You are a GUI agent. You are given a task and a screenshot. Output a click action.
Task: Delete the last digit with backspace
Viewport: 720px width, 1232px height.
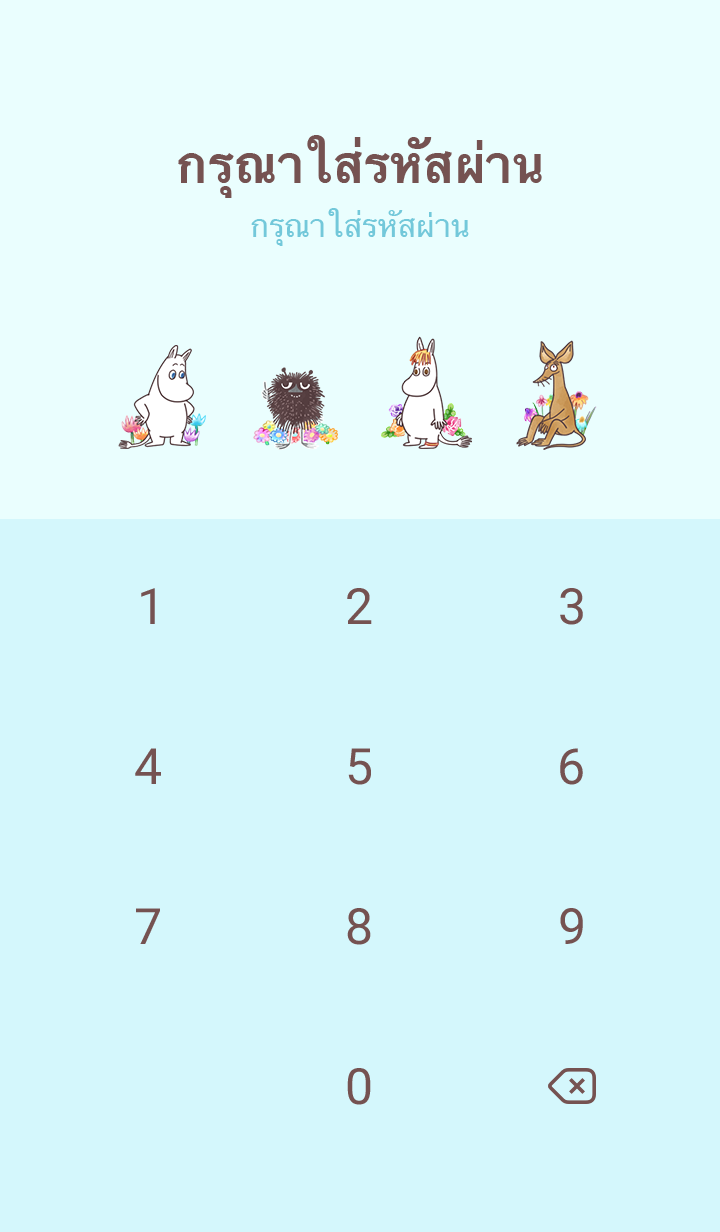[572, 1086]
